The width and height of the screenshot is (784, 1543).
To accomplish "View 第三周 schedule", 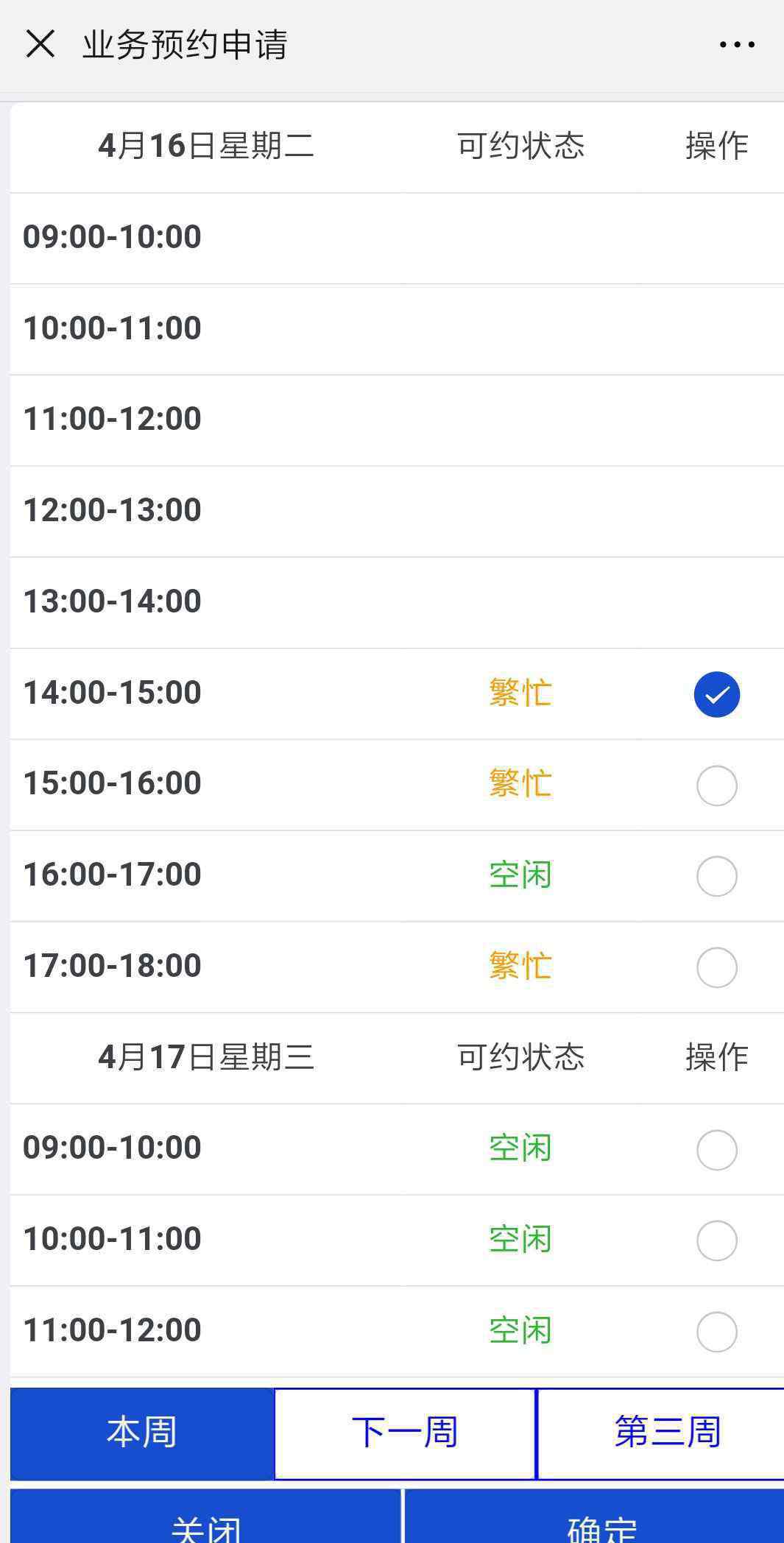I will pos(660,1433).
